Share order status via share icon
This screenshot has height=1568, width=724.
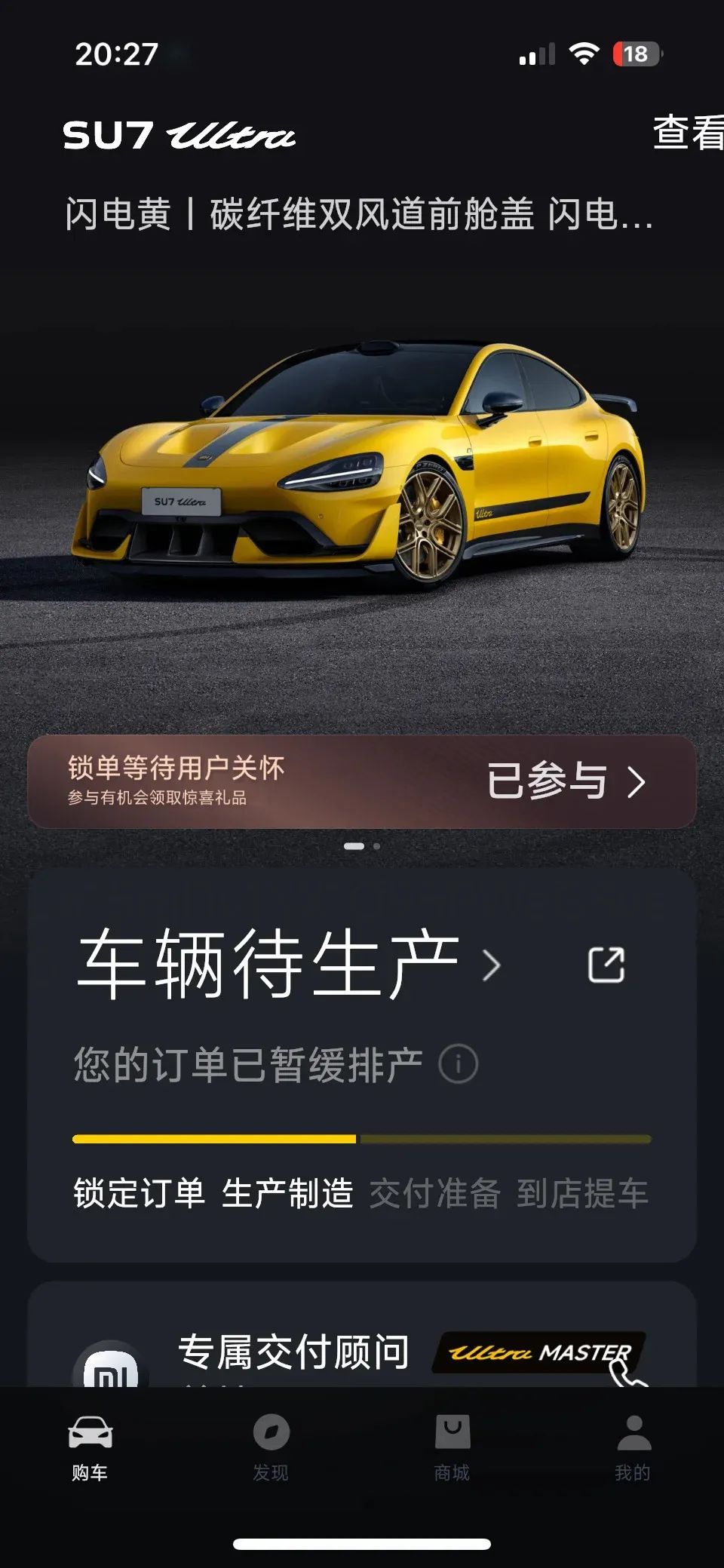pos(606,965)
